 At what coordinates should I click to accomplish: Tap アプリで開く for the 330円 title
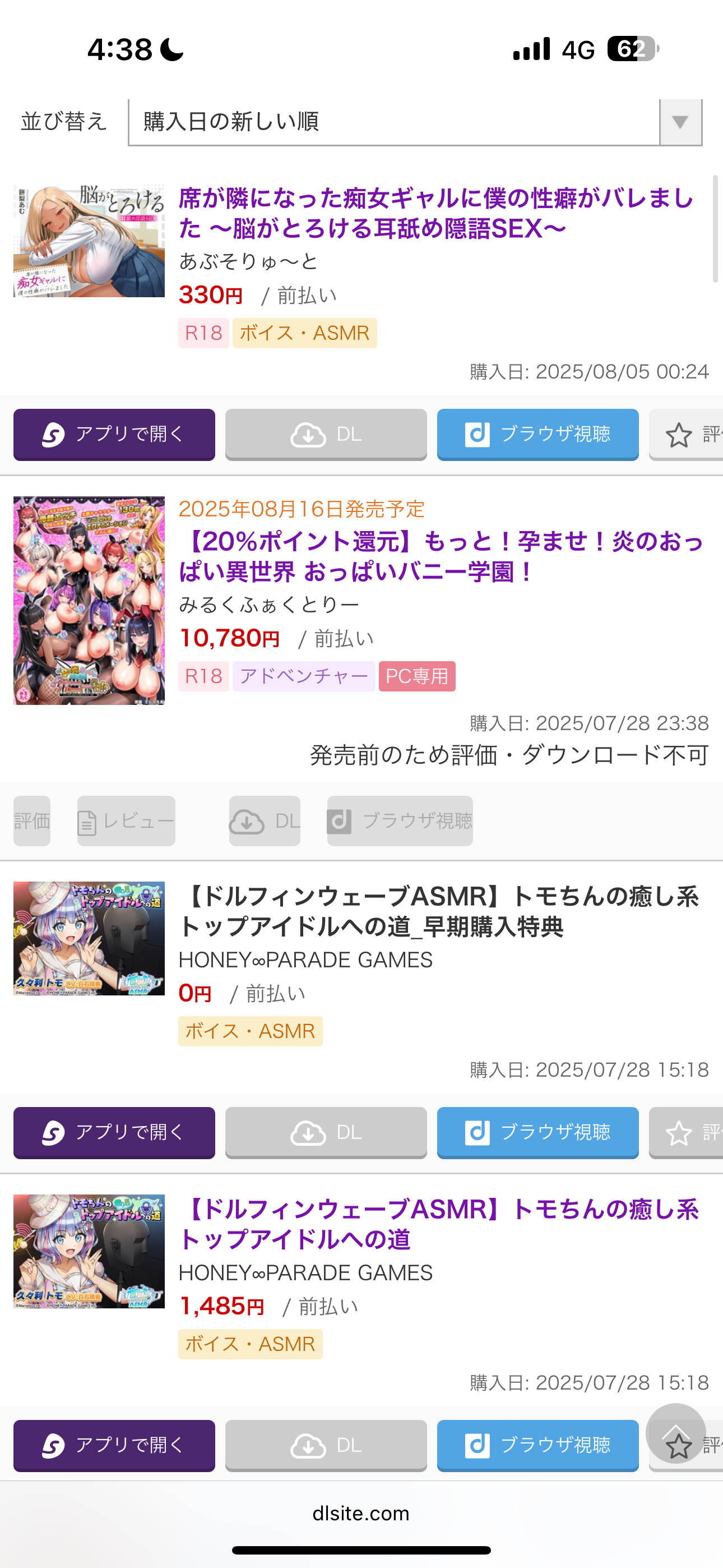[114, 435]
